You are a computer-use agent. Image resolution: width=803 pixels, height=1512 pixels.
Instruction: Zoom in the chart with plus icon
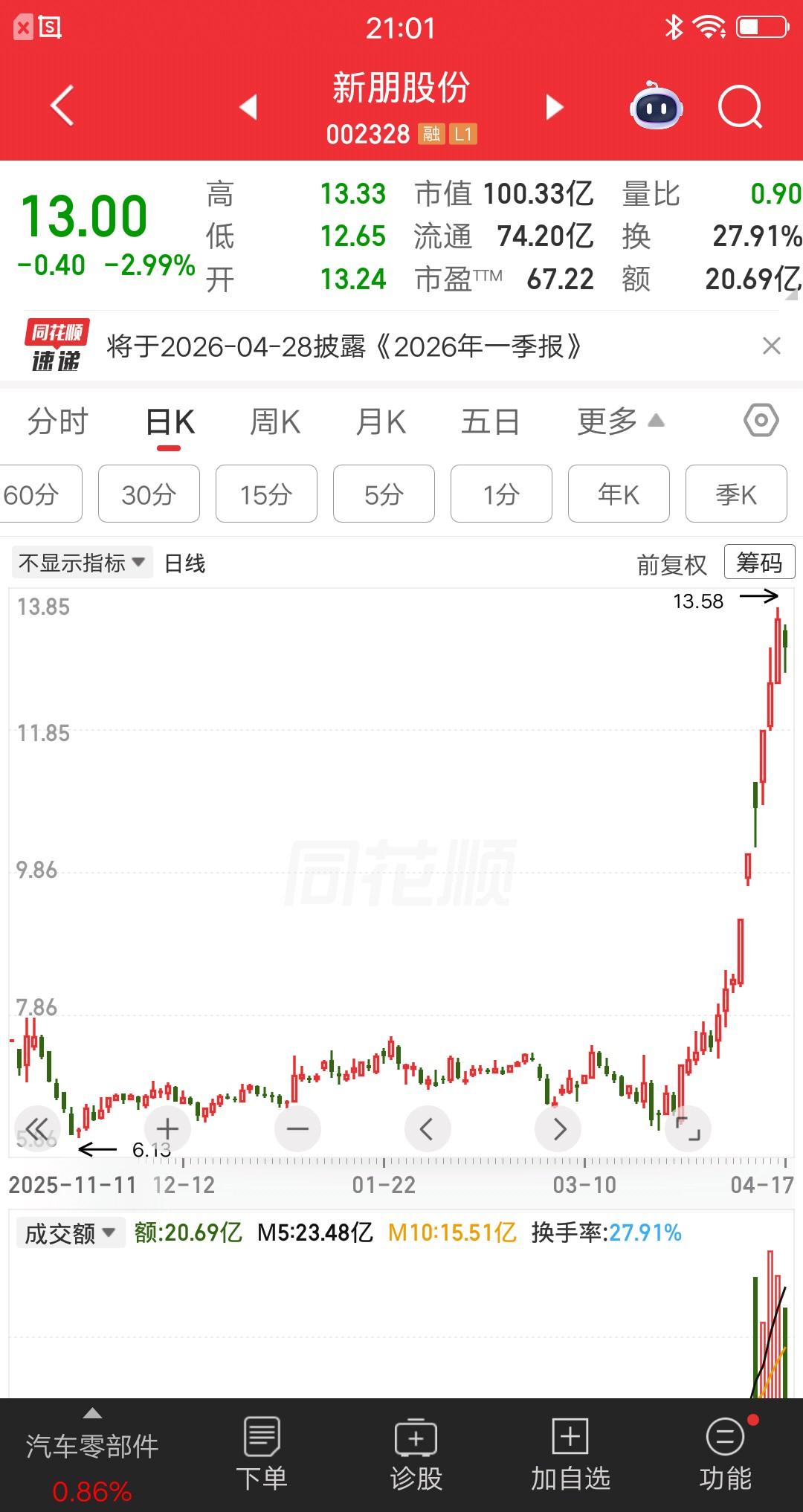[167, 1128]
